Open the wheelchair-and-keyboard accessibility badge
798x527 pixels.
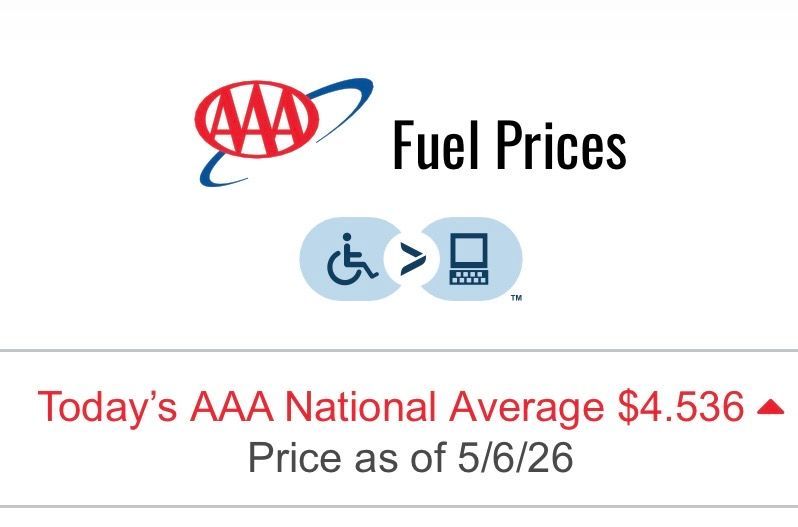pos(411,259)
